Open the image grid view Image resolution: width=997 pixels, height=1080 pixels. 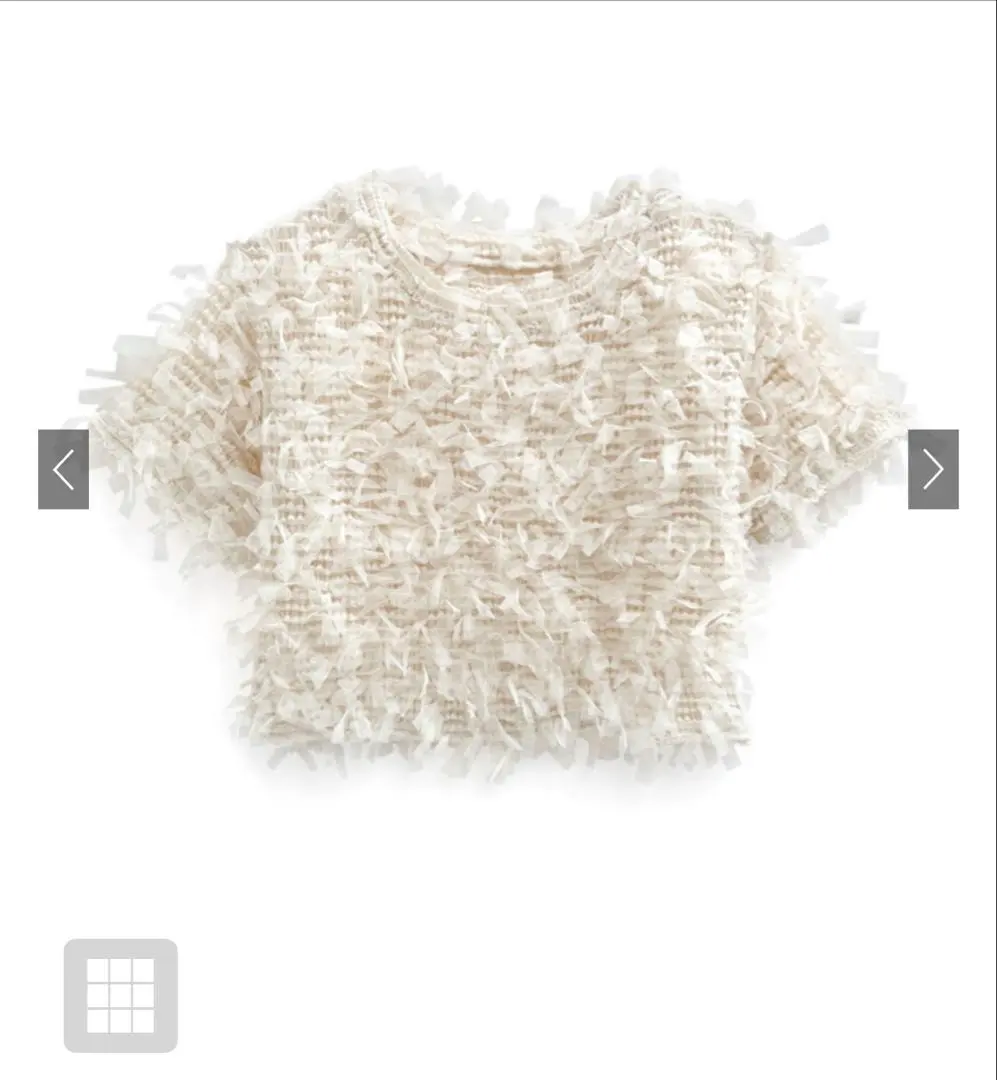[x=121, y=995]
